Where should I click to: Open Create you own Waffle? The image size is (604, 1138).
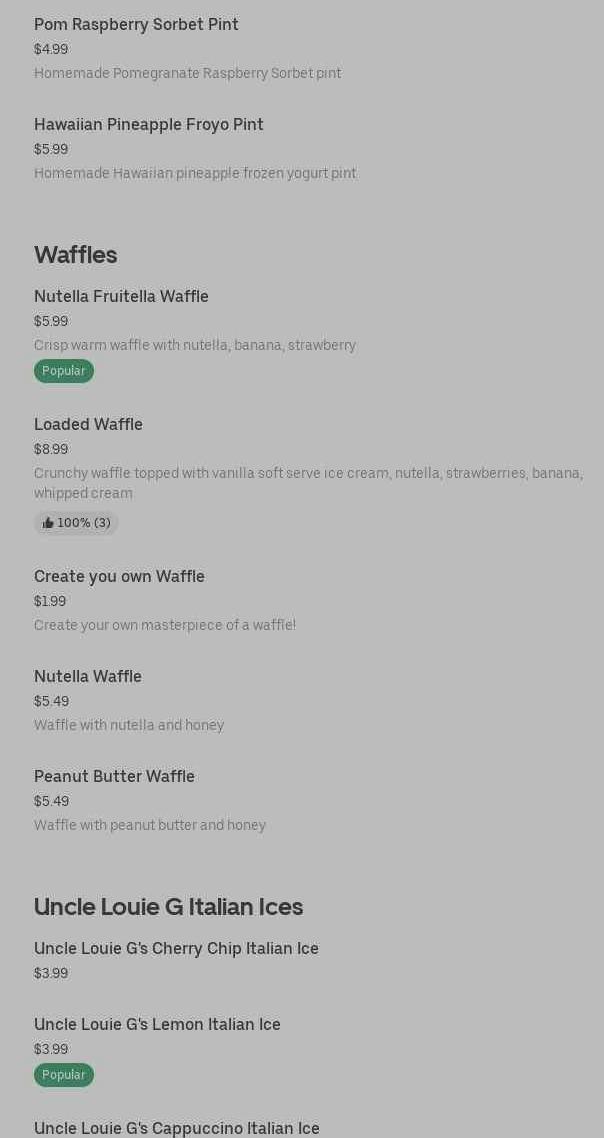pyautogui.click(x=119, y=577)
